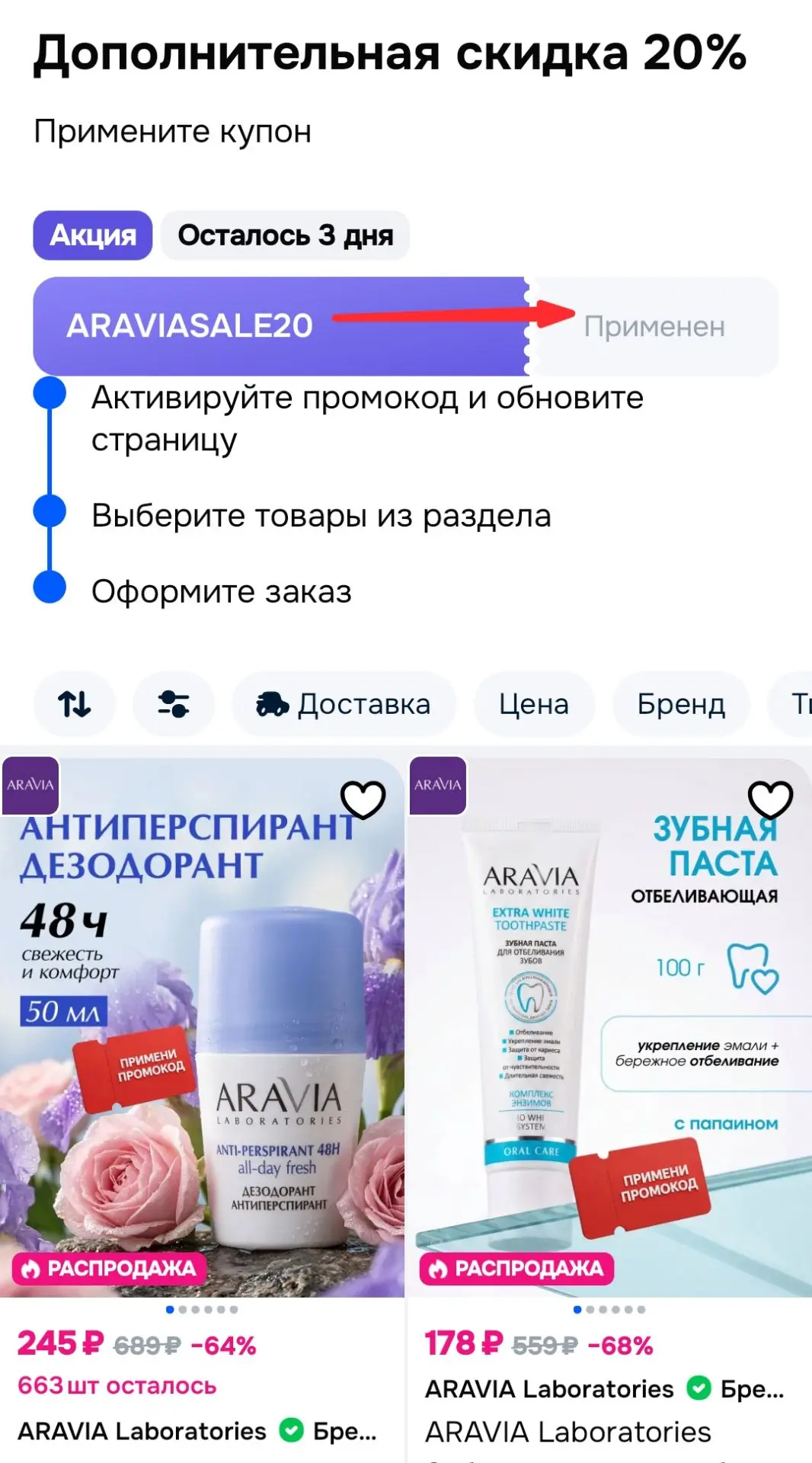Open the Цена filter chip

click(534, 704)
